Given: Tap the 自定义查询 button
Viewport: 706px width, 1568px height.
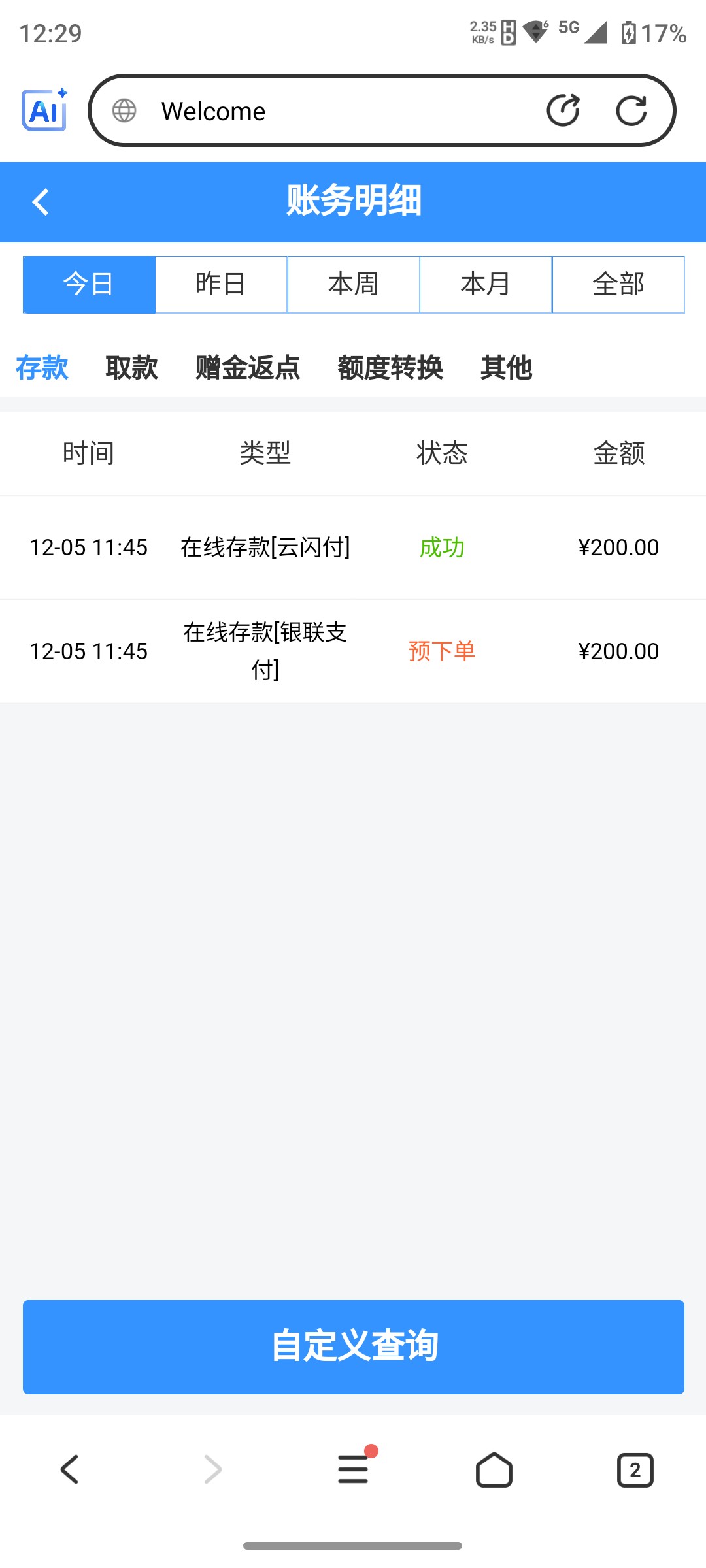Looking at the screenshot, I should click(354, 1347).
